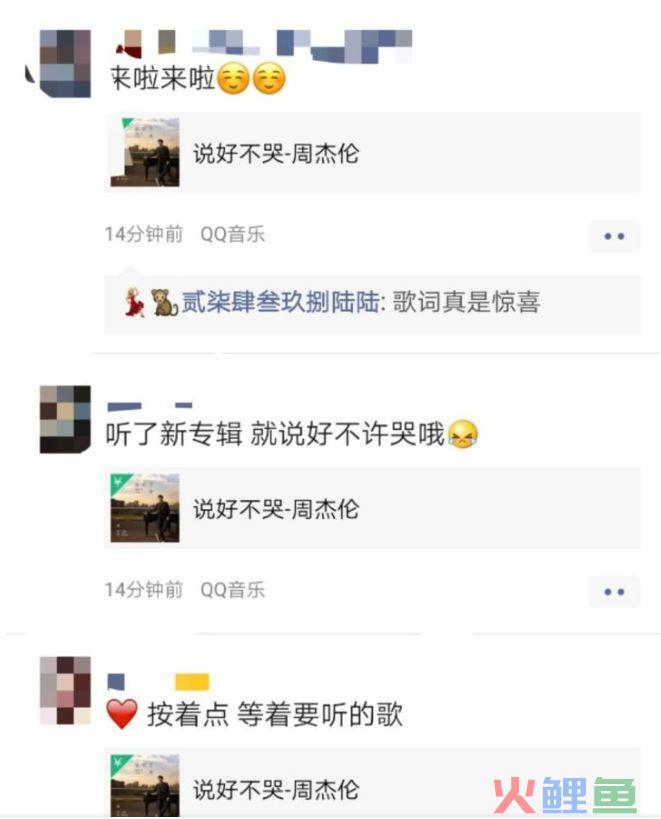Open the song card under the 按着点 post

pos(372,787)
